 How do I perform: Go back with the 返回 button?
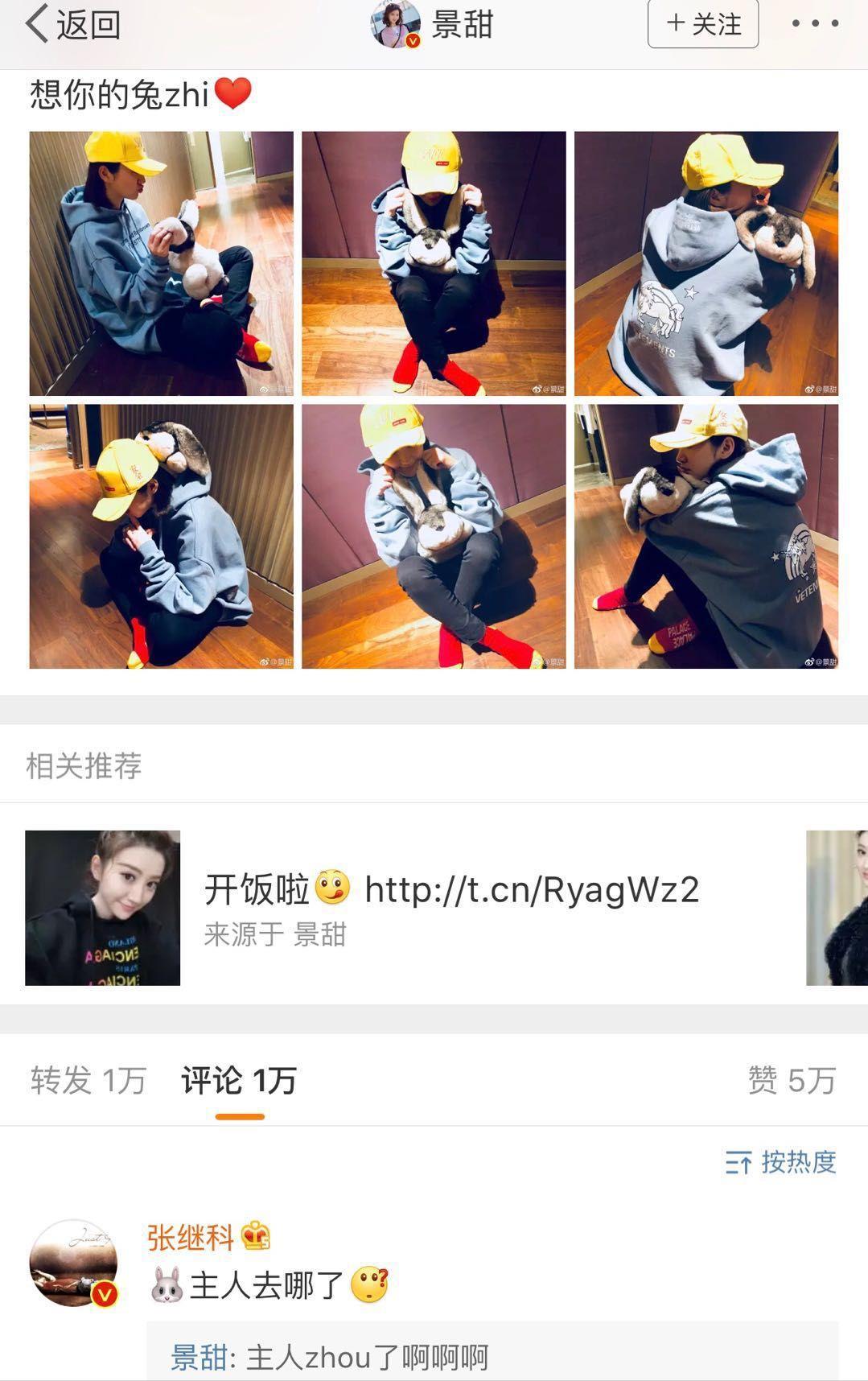72,24
